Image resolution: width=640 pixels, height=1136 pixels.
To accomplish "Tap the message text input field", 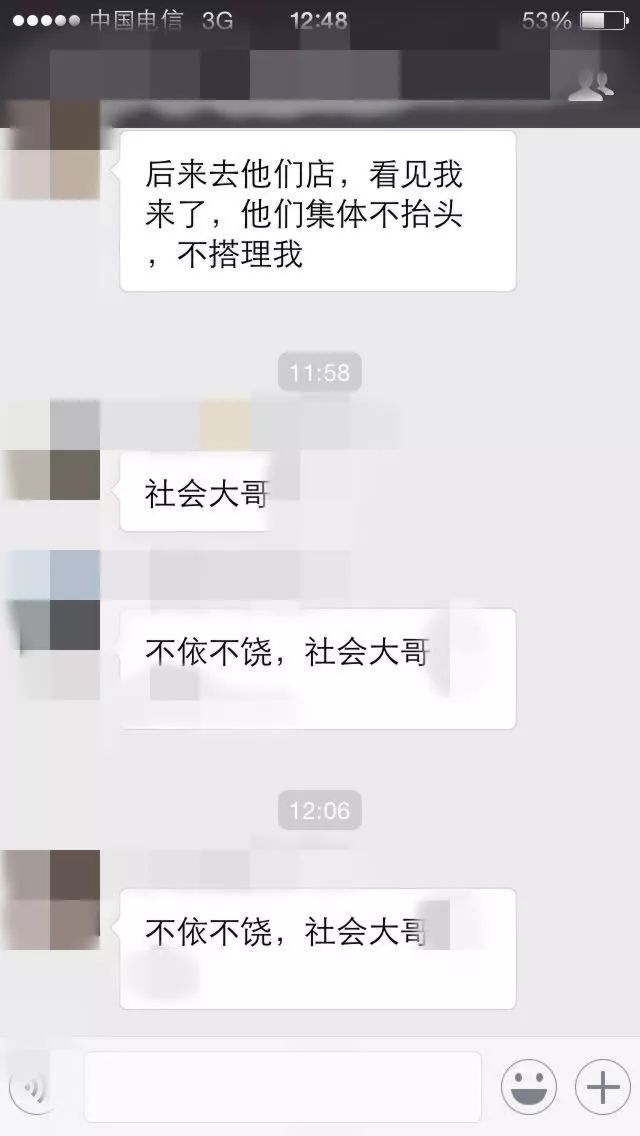I will coord(282,1086).
